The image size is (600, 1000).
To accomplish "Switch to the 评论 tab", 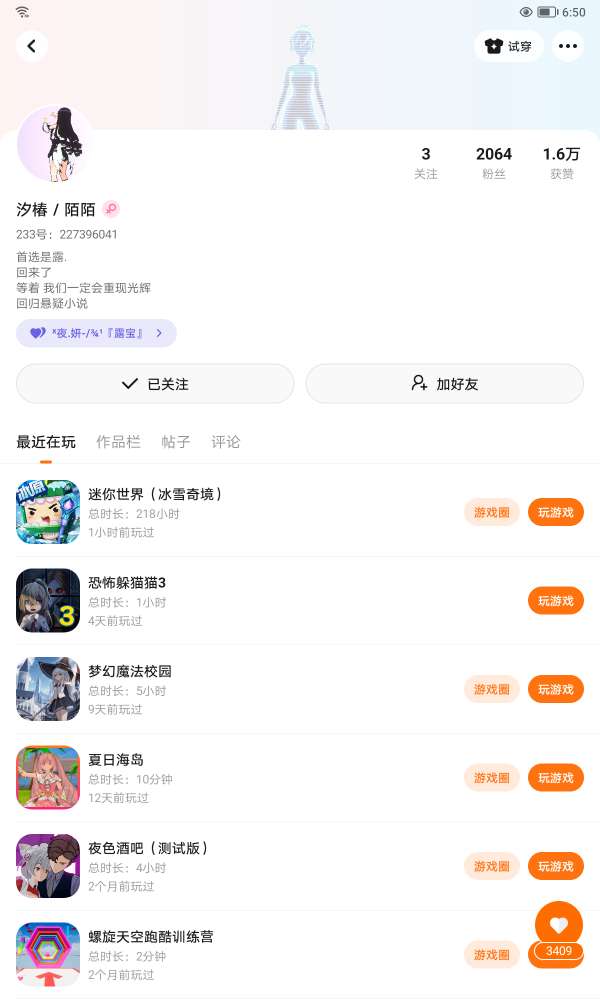I will point(226,442).
